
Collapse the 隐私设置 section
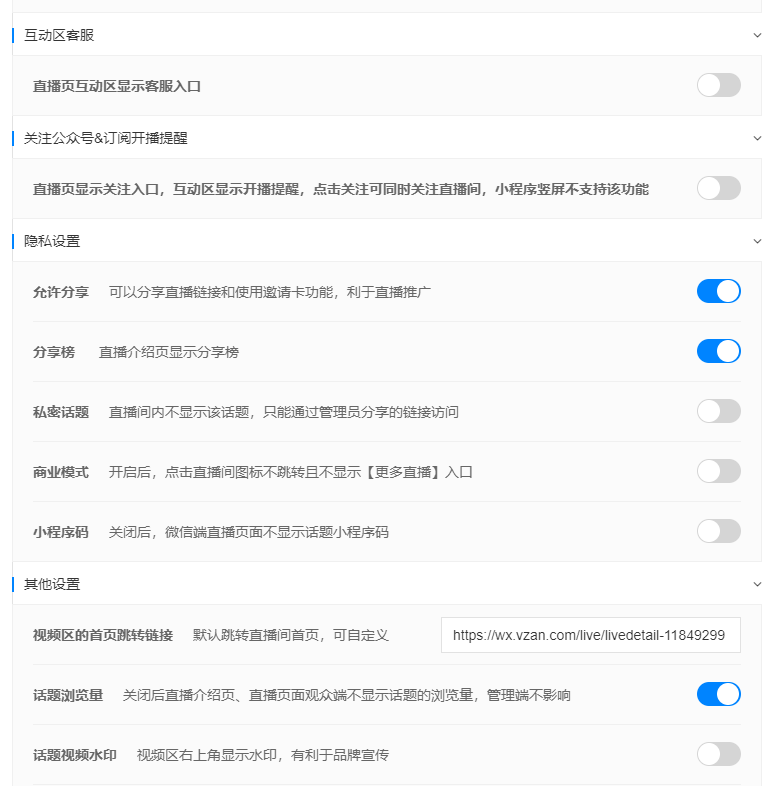pyautogui.click(x=757, y=241)
